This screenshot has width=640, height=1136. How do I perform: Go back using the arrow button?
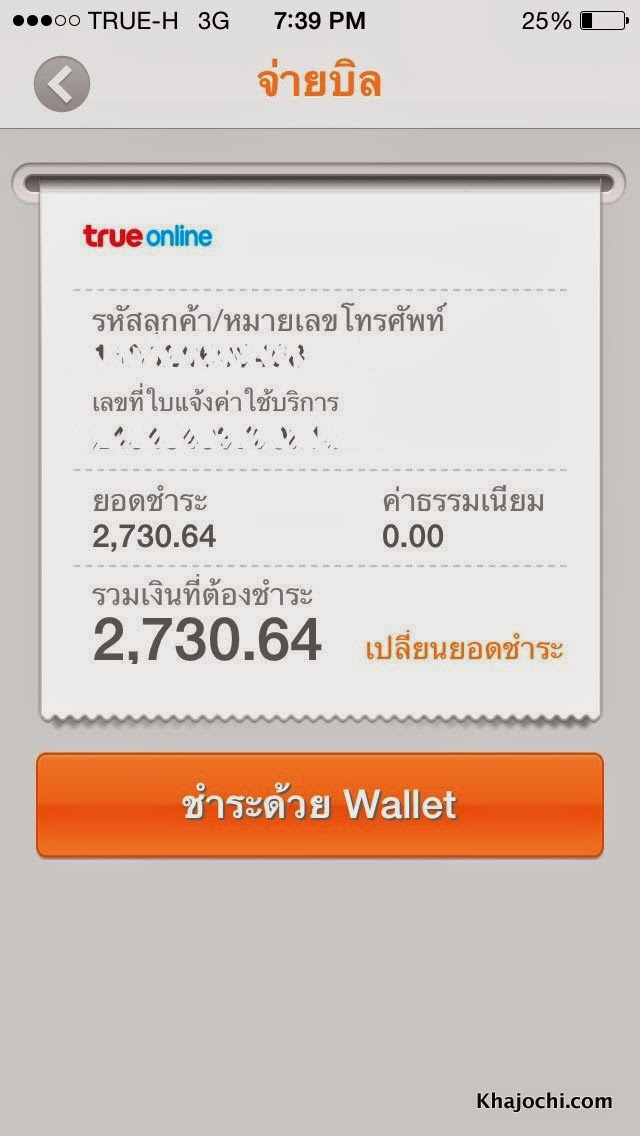click(62, 84)
